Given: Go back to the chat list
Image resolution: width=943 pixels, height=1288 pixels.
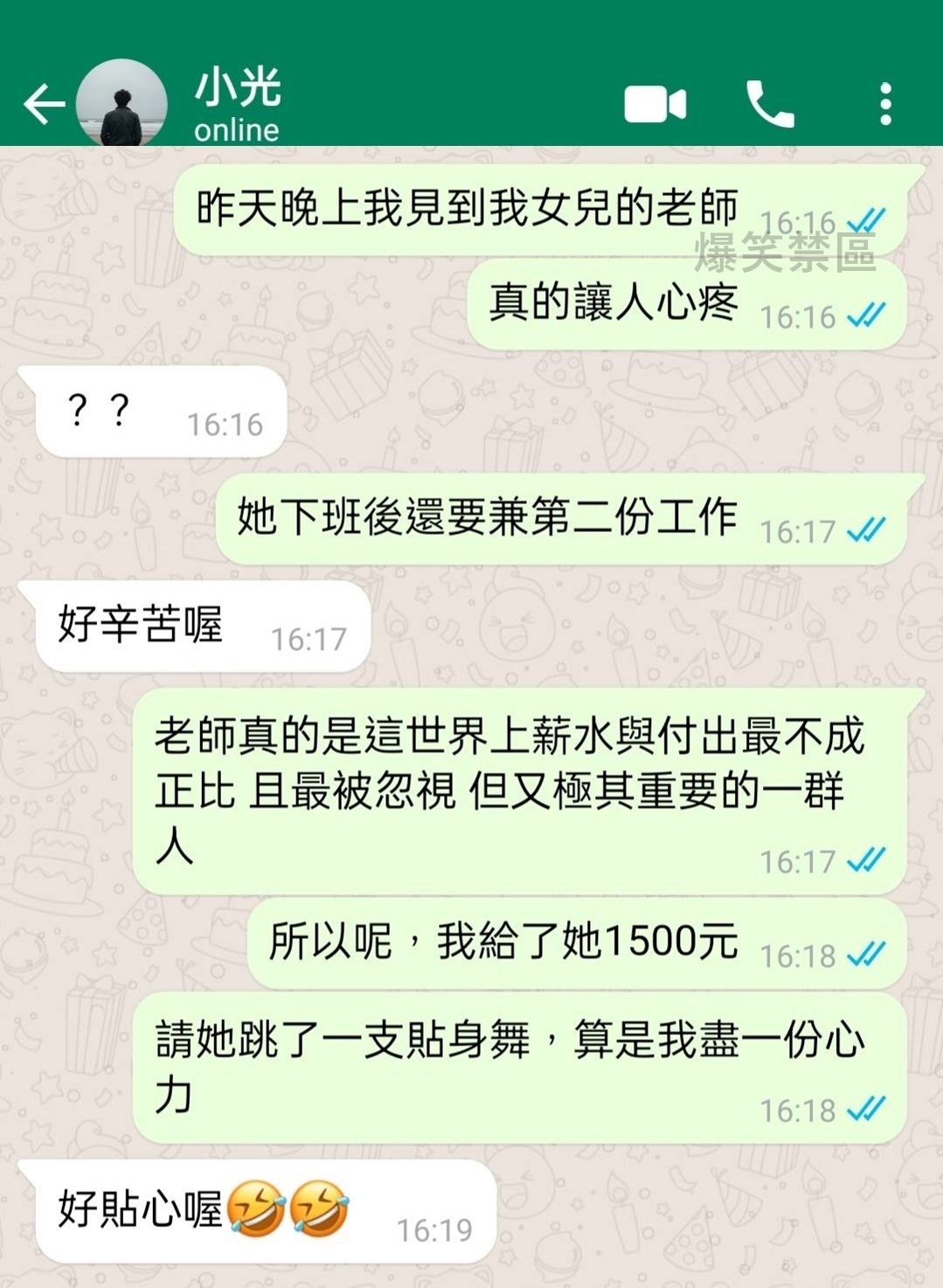Looking at the screenshot, I should coord(44,105).
